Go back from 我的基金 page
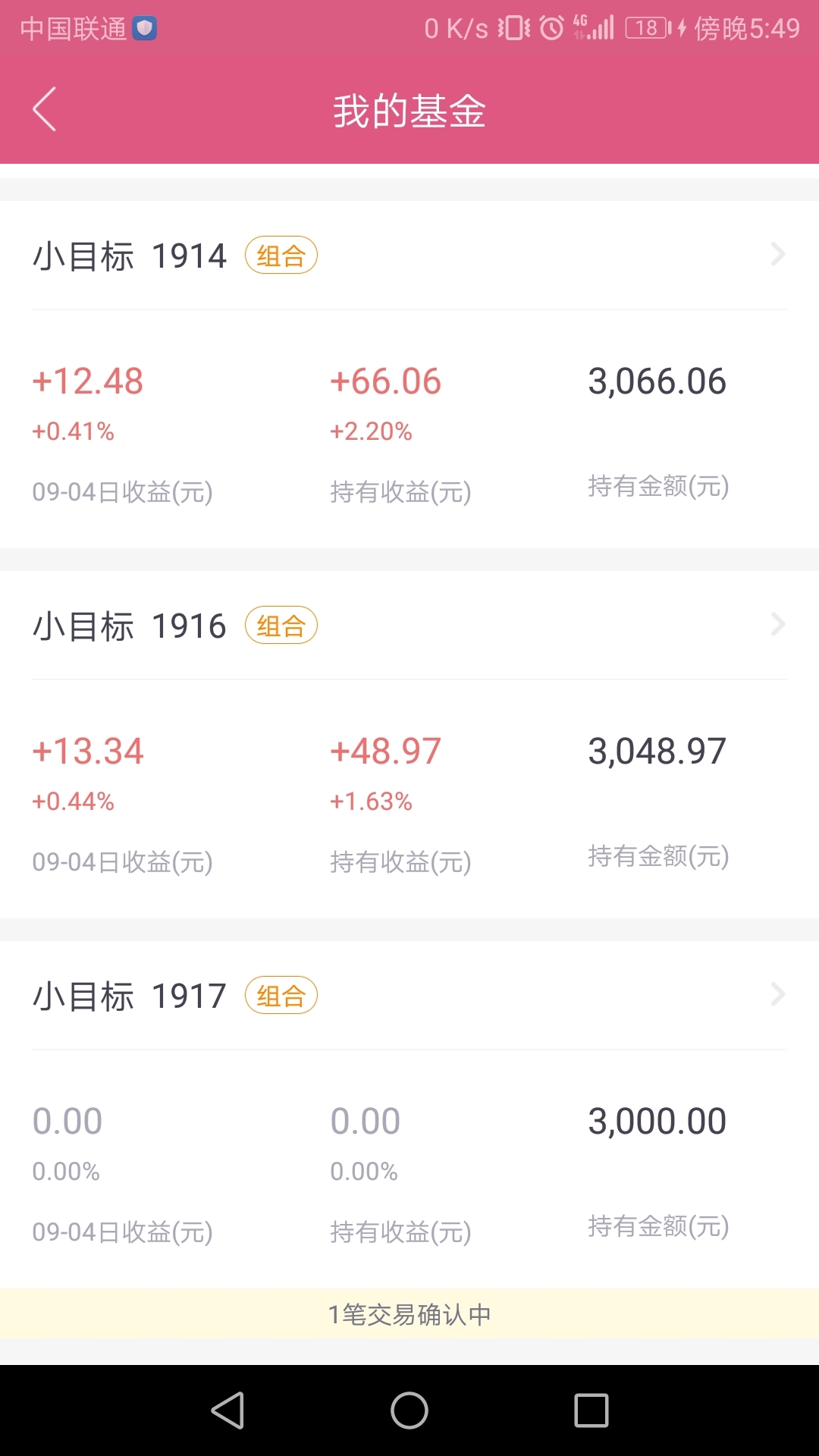The image size is (819, 1456). [44, 109]
